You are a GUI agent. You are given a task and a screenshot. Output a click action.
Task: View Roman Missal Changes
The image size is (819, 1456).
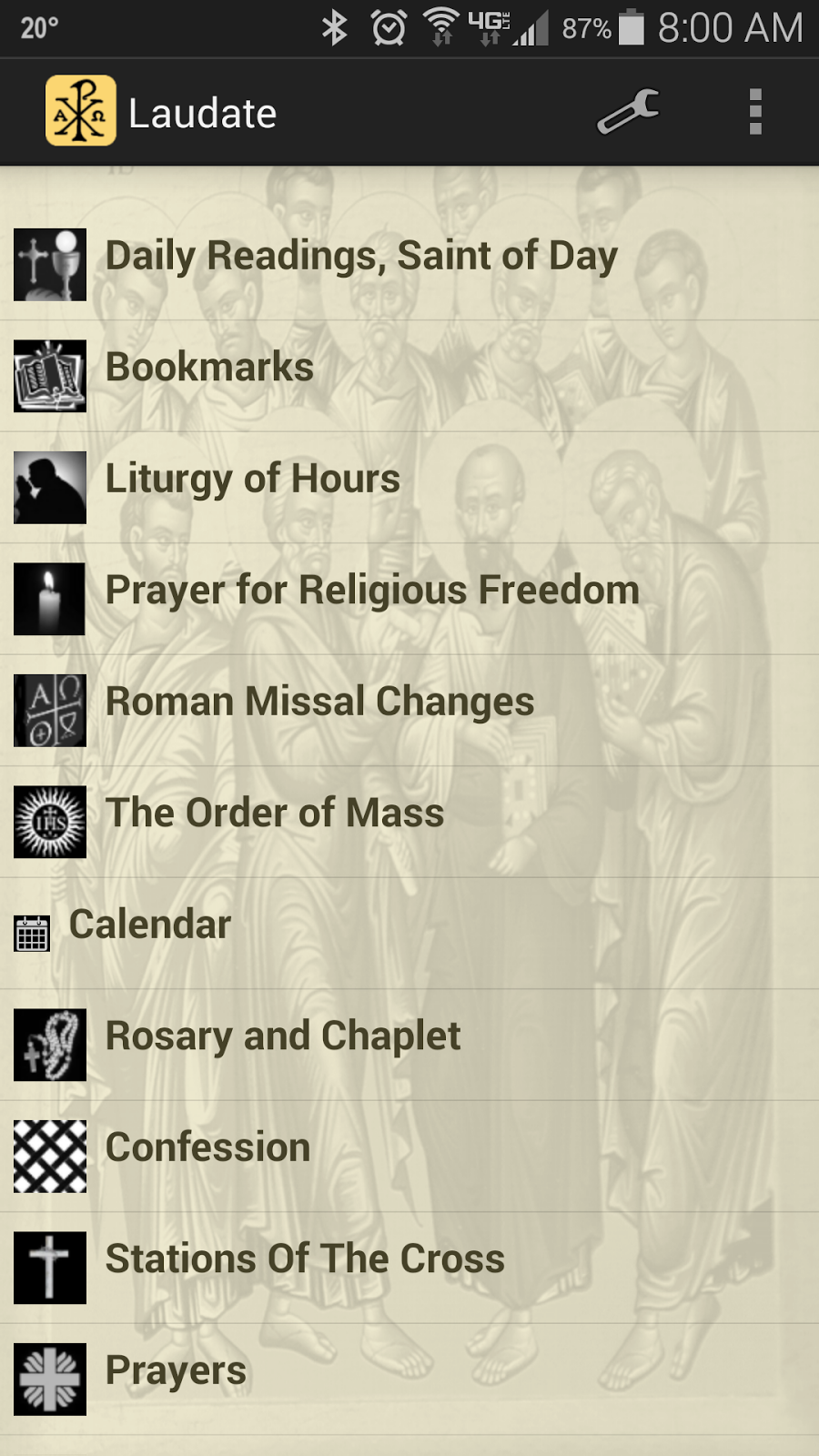(x=319, y=703)
